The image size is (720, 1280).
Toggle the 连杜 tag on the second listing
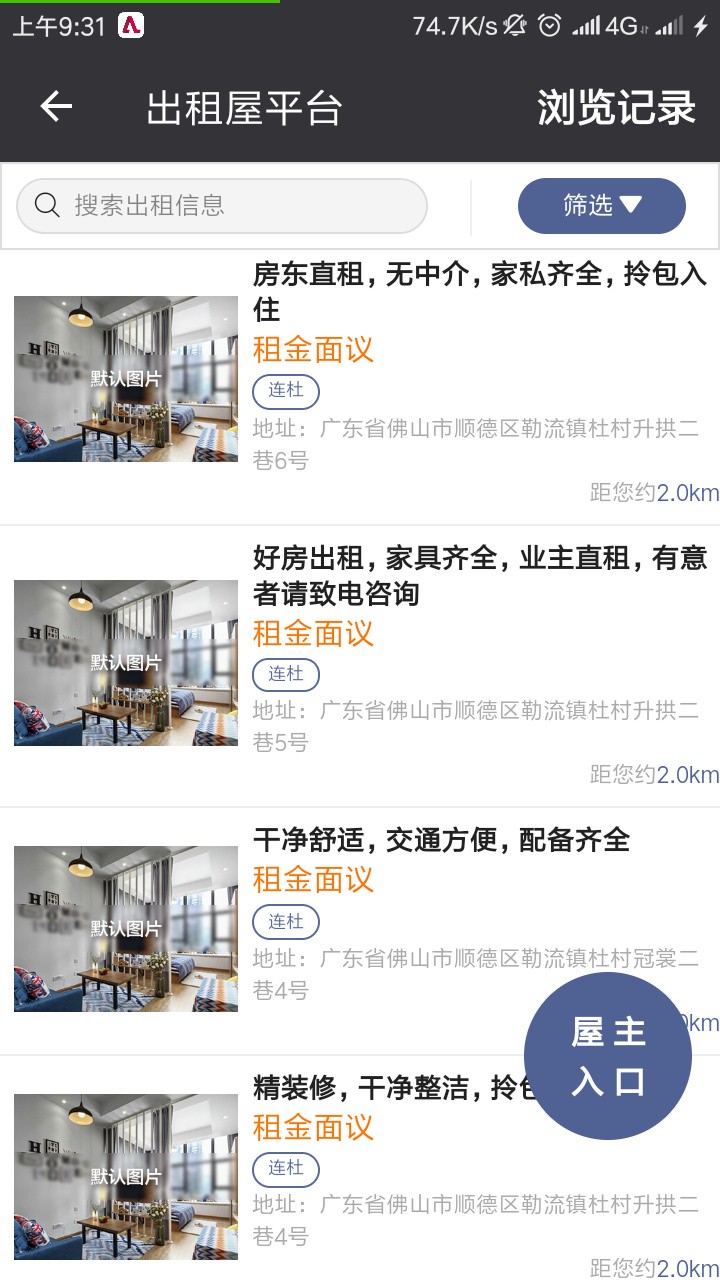tap(285, 675)
